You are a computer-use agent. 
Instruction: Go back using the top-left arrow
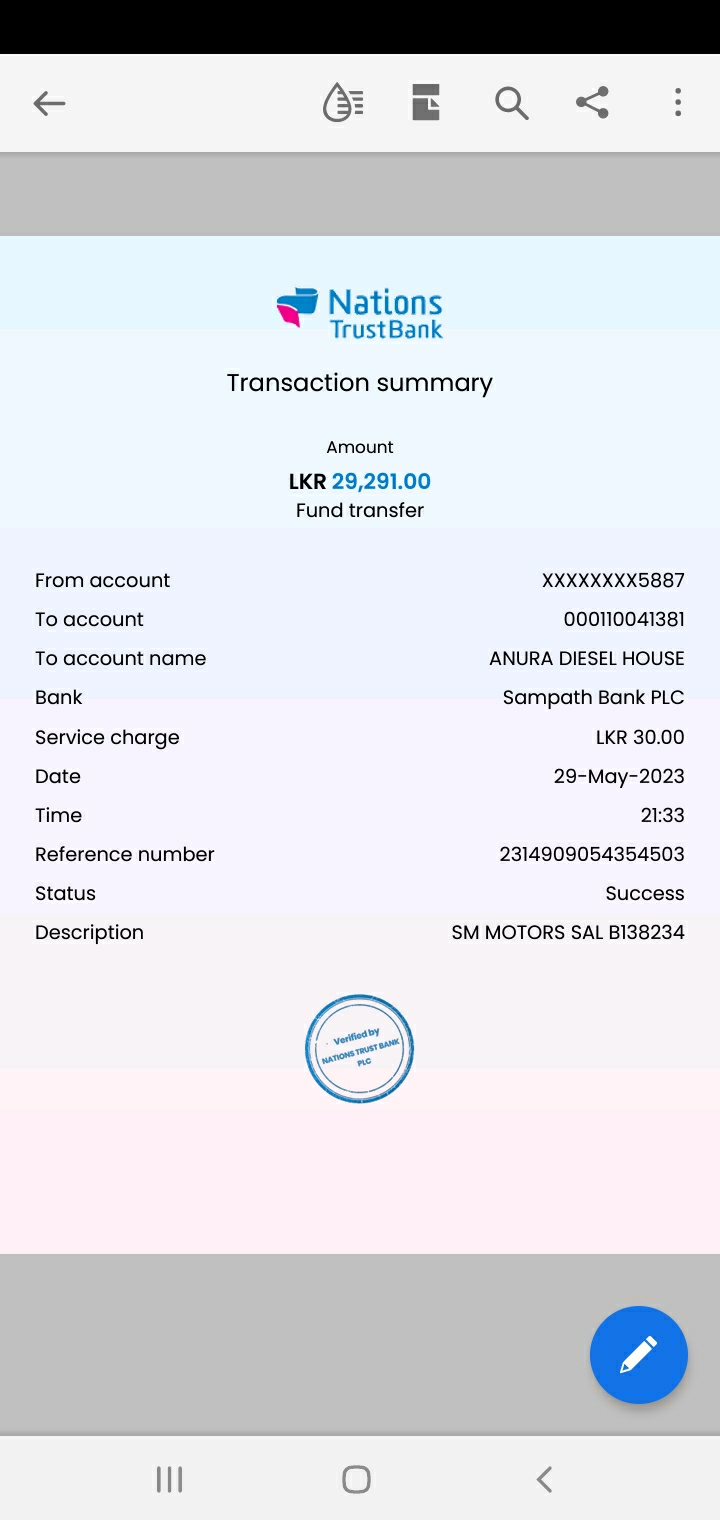[49, 103]
